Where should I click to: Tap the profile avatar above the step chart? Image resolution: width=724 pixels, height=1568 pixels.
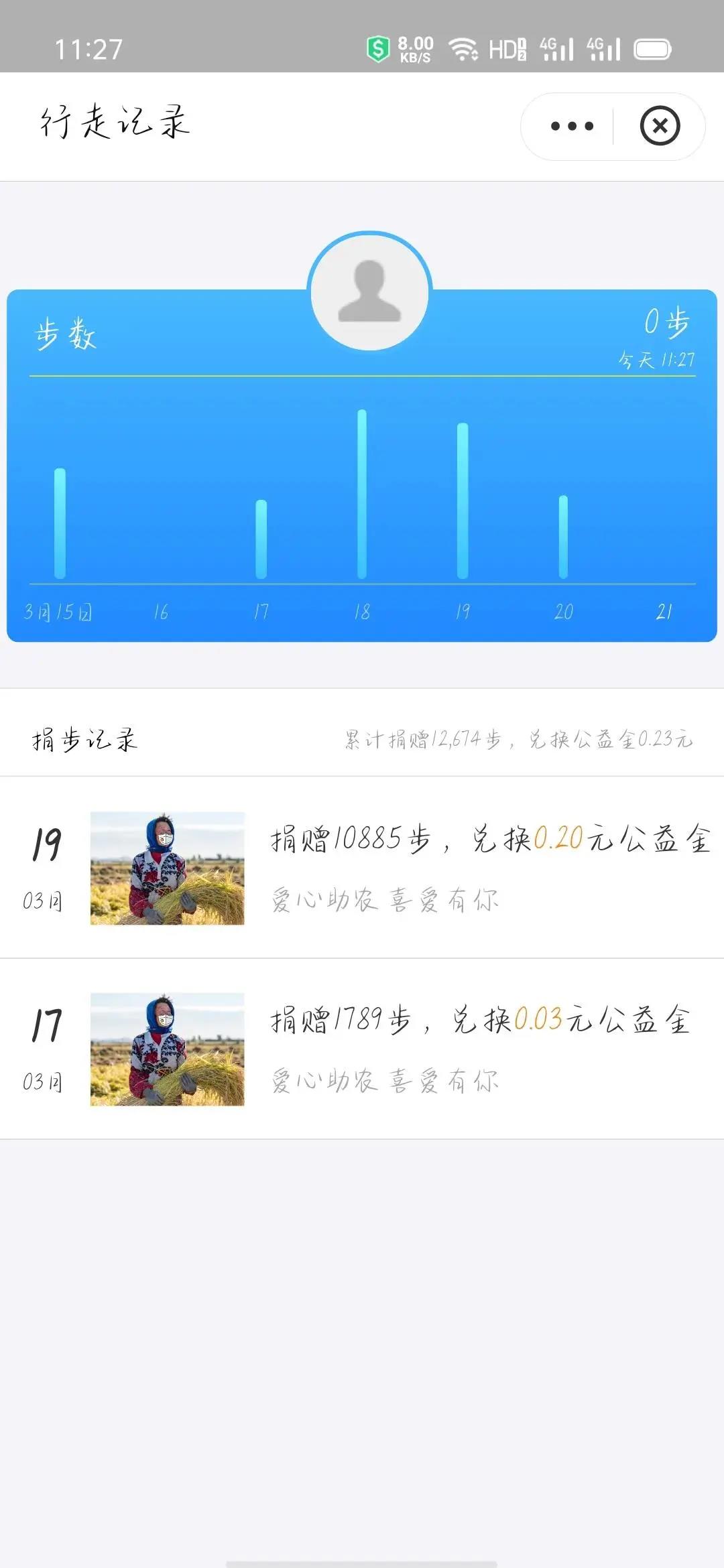[369, 292]
